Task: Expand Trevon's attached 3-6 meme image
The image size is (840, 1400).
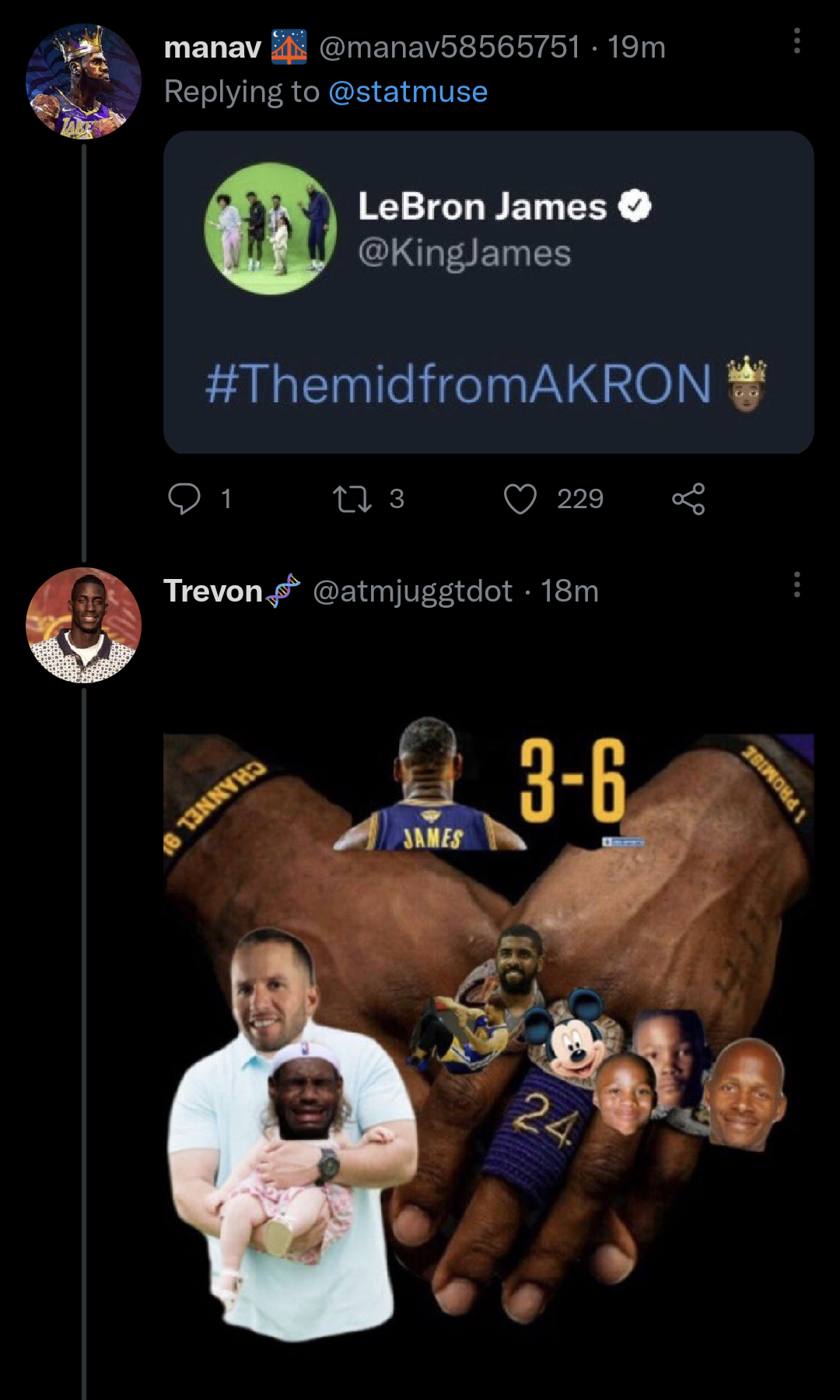Action: click(488, 1035)
